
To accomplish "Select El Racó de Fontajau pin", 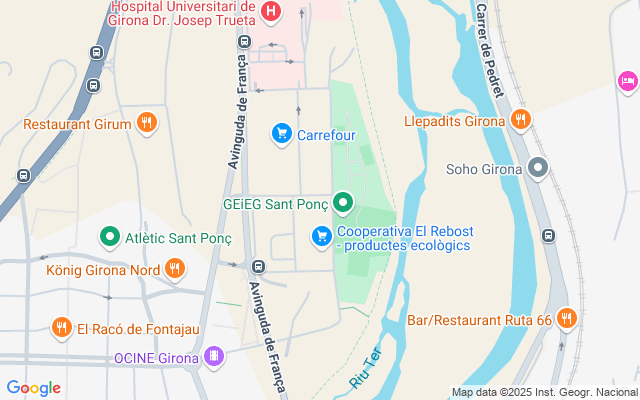I will pos(61,327).
